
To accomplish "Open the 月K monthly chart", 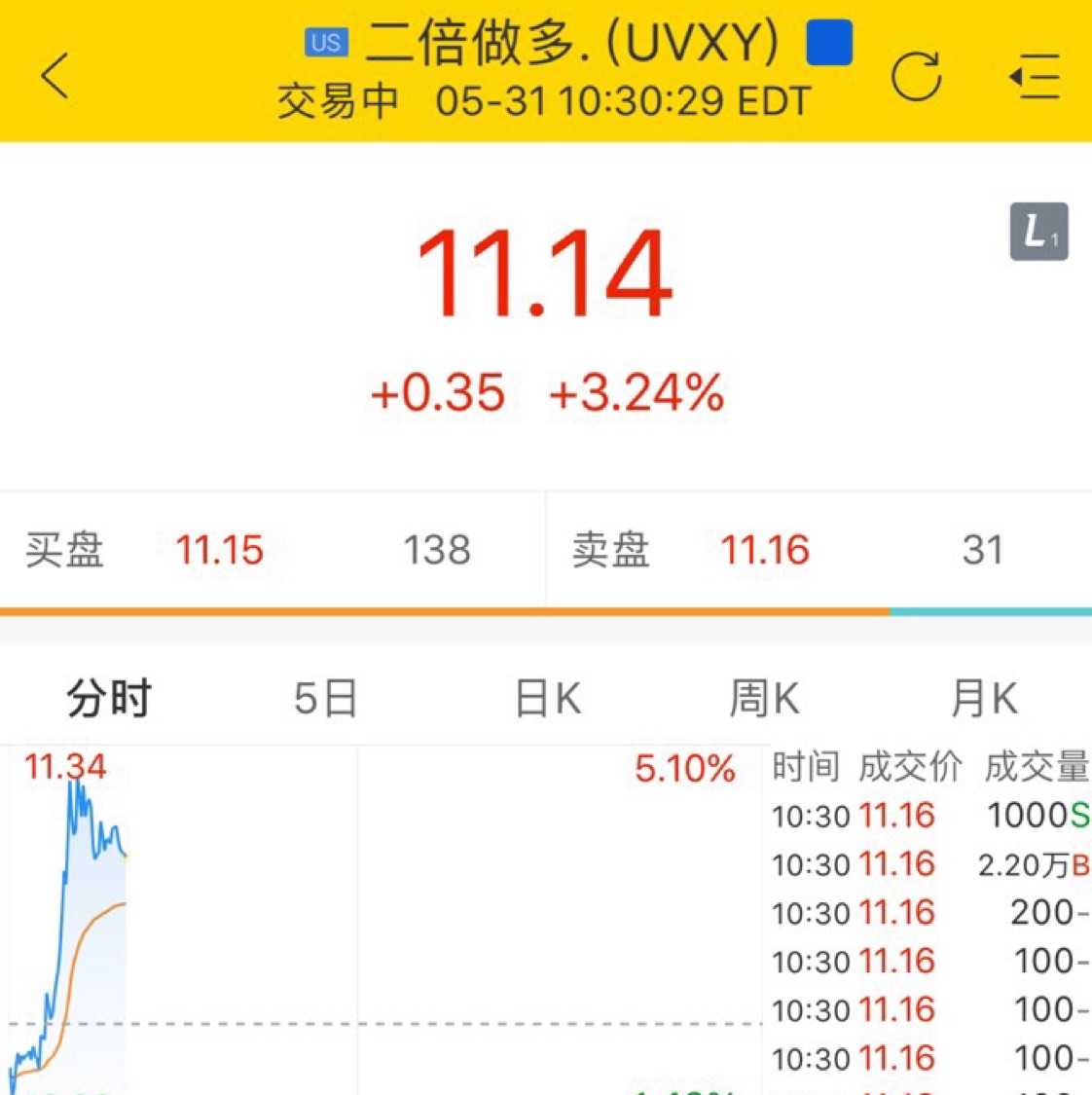I will 983,699.
